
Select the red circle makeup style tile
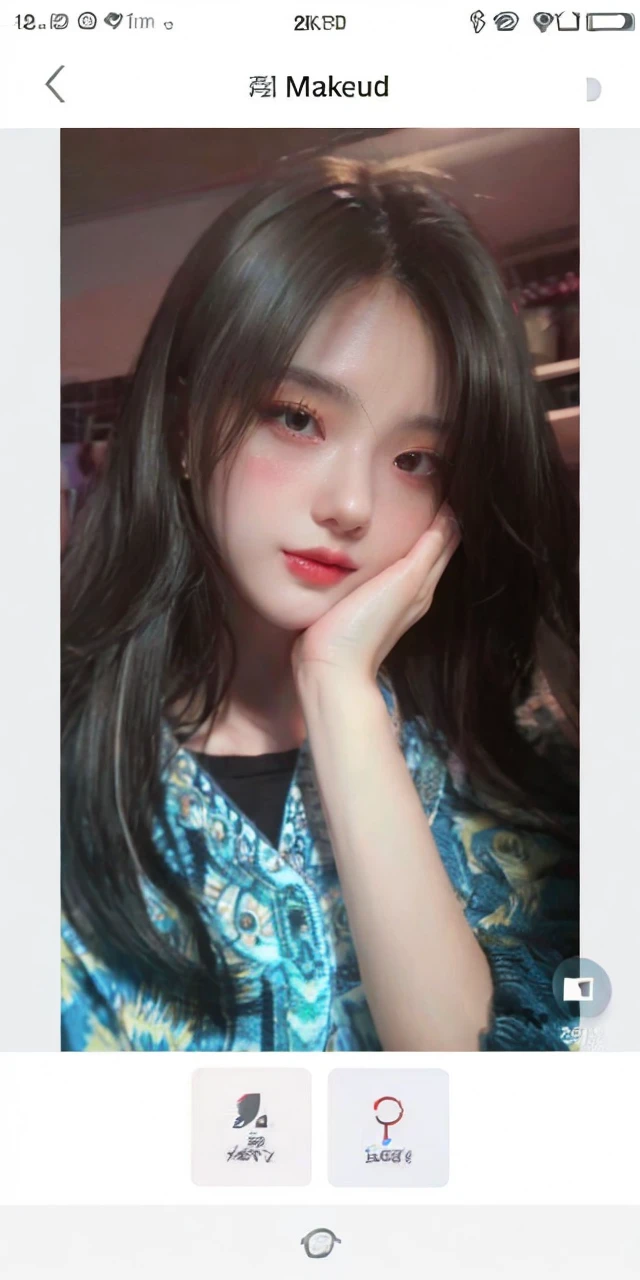coord(388,1127)
